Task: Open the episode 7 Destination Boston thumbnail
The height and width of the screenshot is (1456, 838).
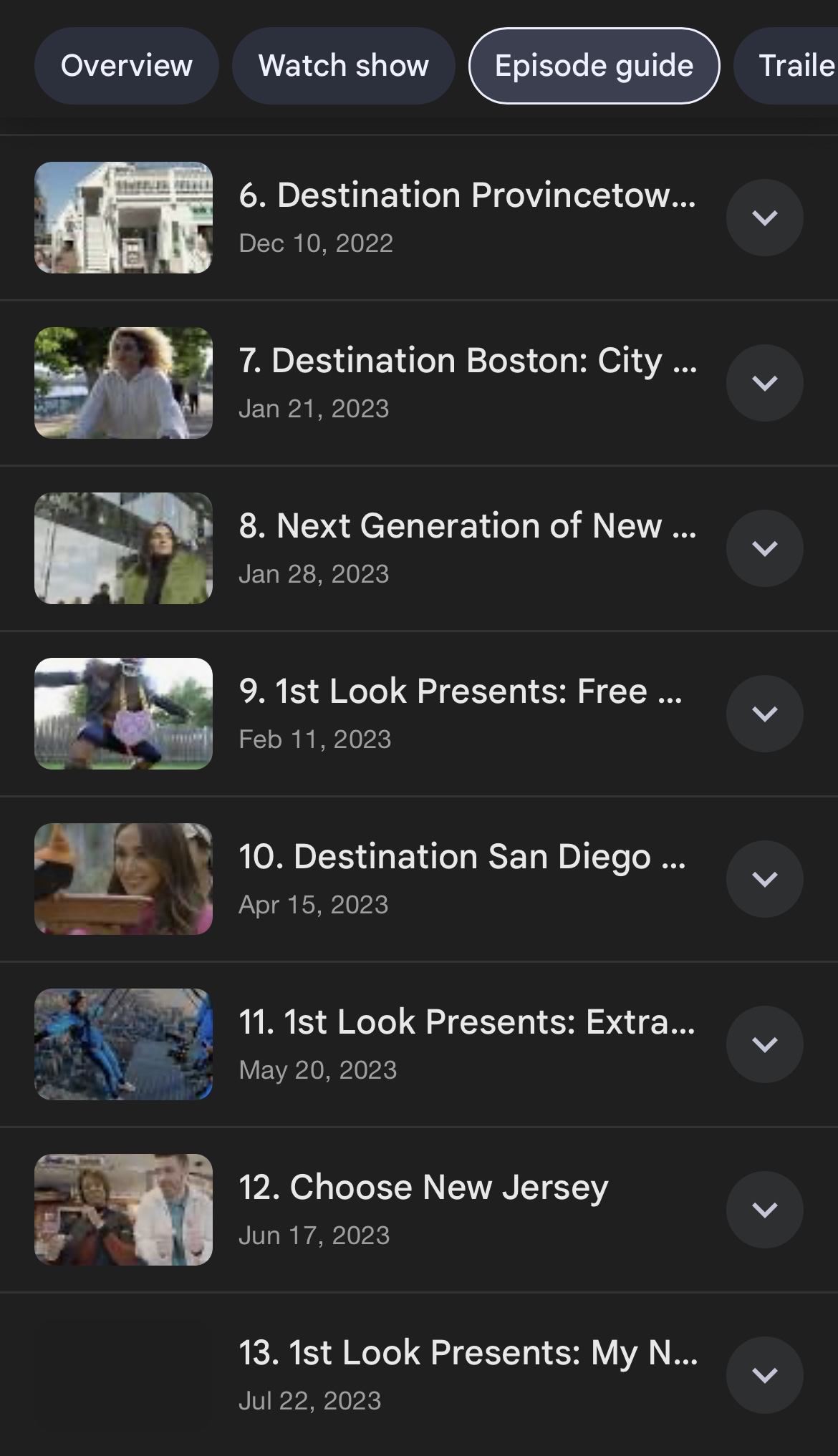Action: coord(123,383)
